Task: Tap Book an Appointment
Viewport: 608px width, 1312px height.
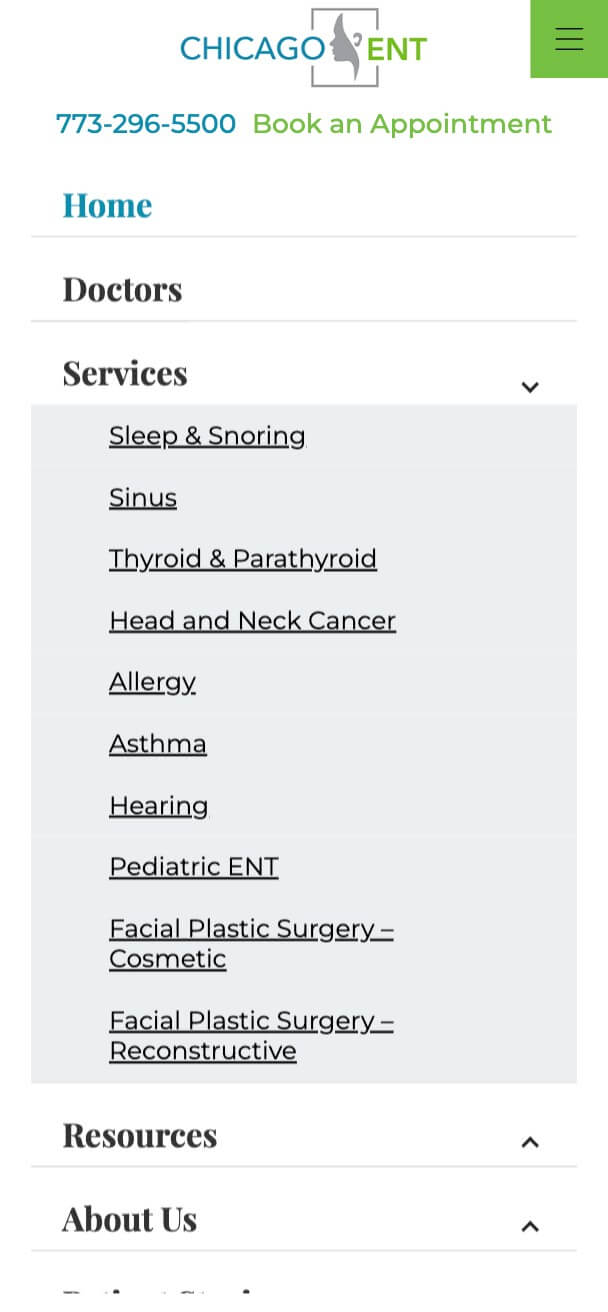Action: tap(402, 124)
